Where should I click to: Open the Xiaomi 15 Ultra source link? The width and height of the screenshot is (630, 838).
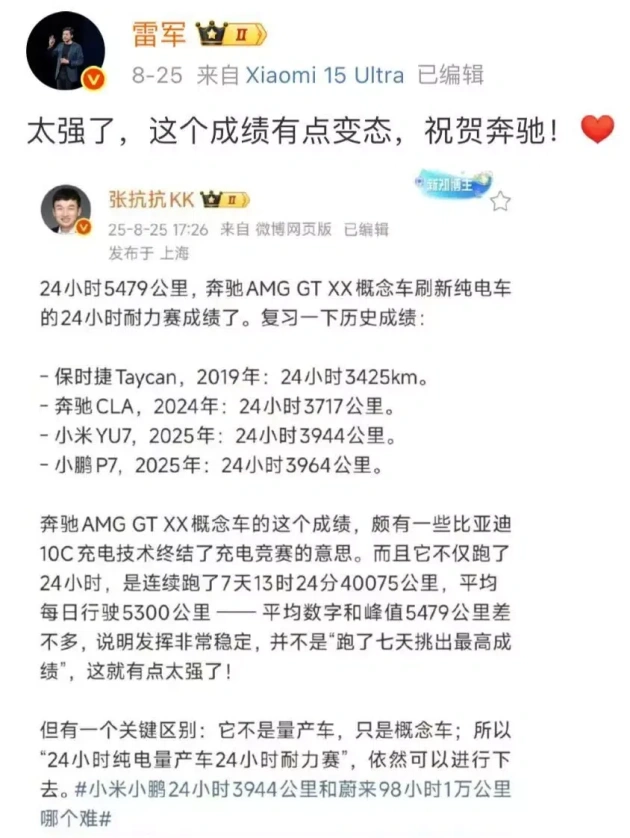pos(325,75)
